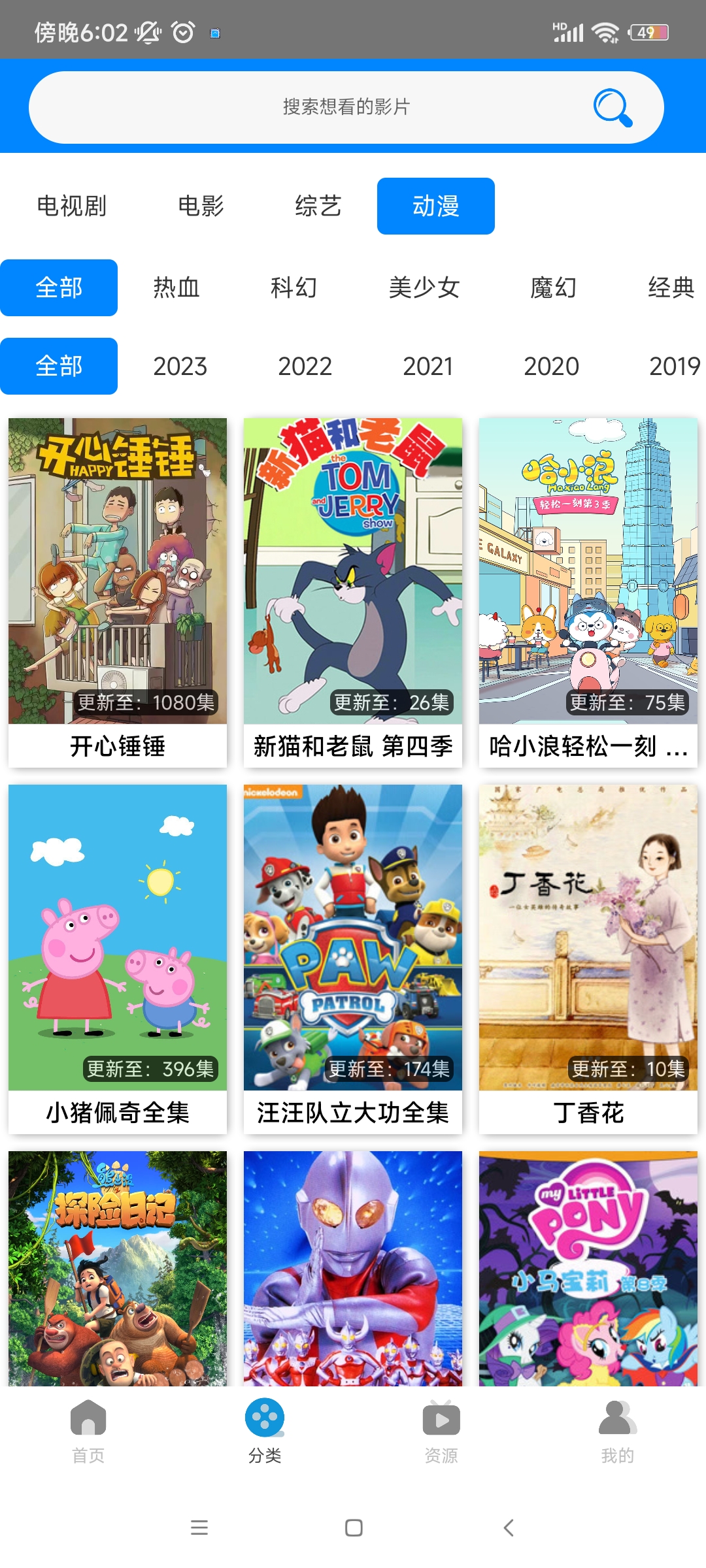Switch to the 电影 tab

201,205
